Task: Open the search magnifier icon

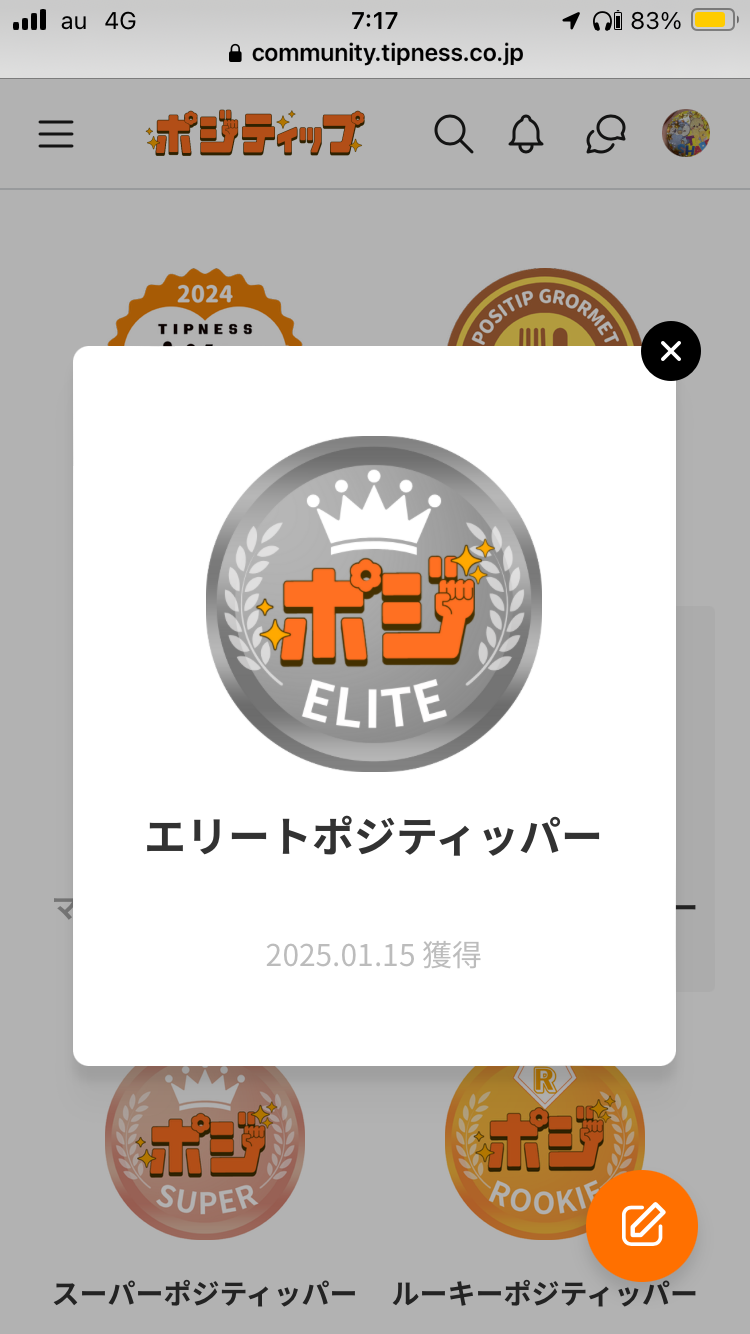Action: (x=454, y=134)
